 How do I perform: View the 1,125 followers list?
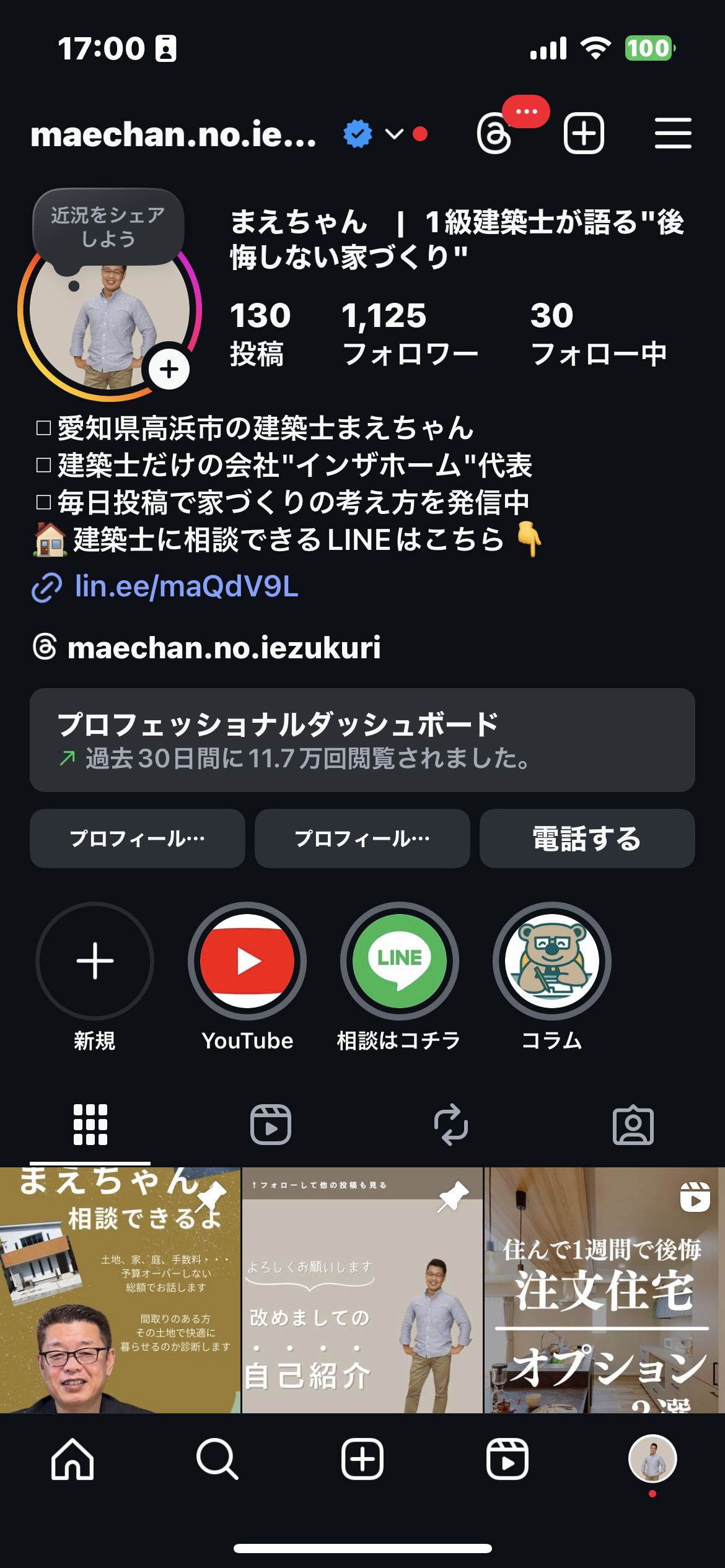coord(409,333)
